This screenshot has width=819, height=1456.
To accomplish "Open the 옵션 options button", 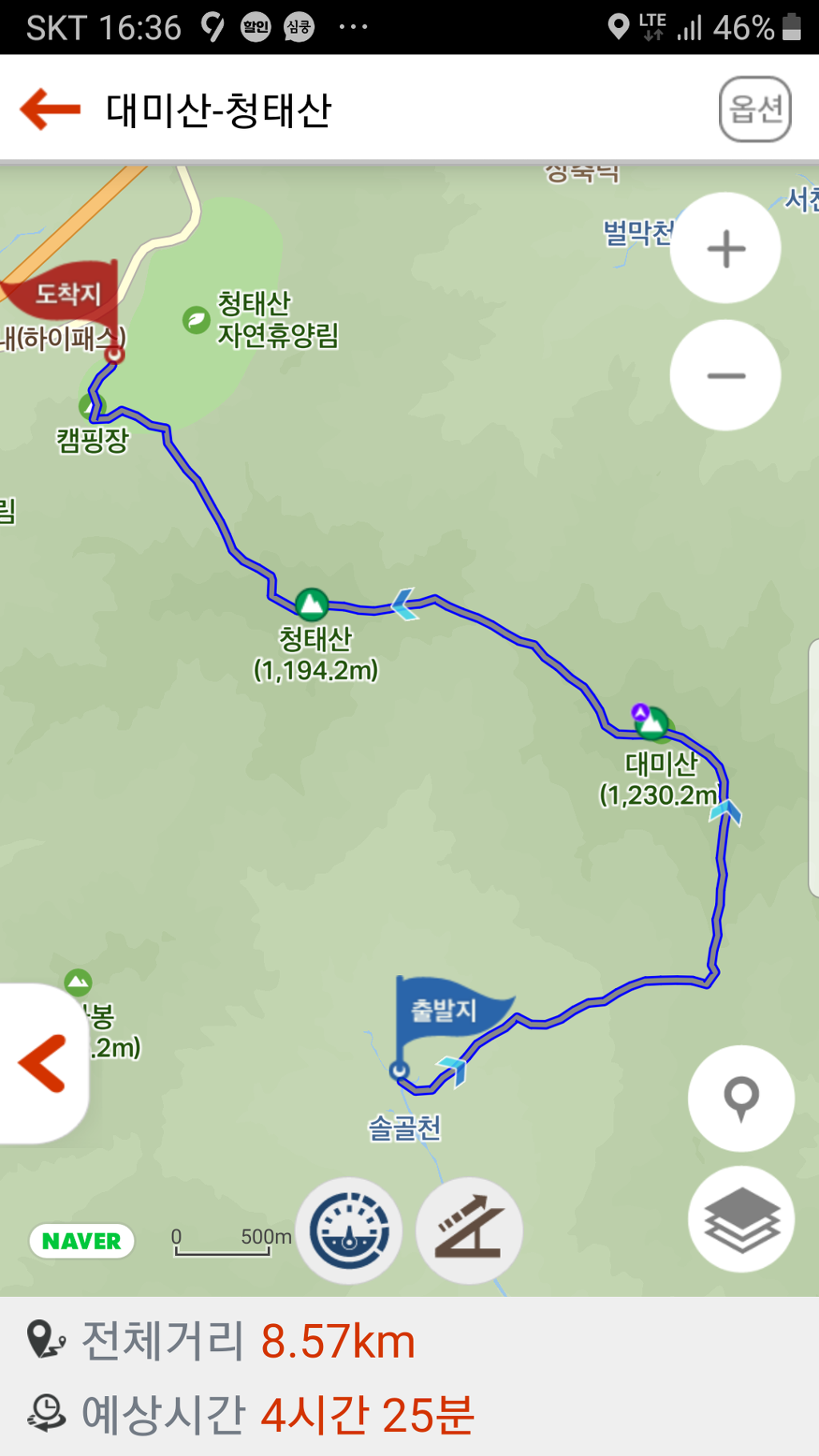I will pyautogui.click(x=755, y=109).
